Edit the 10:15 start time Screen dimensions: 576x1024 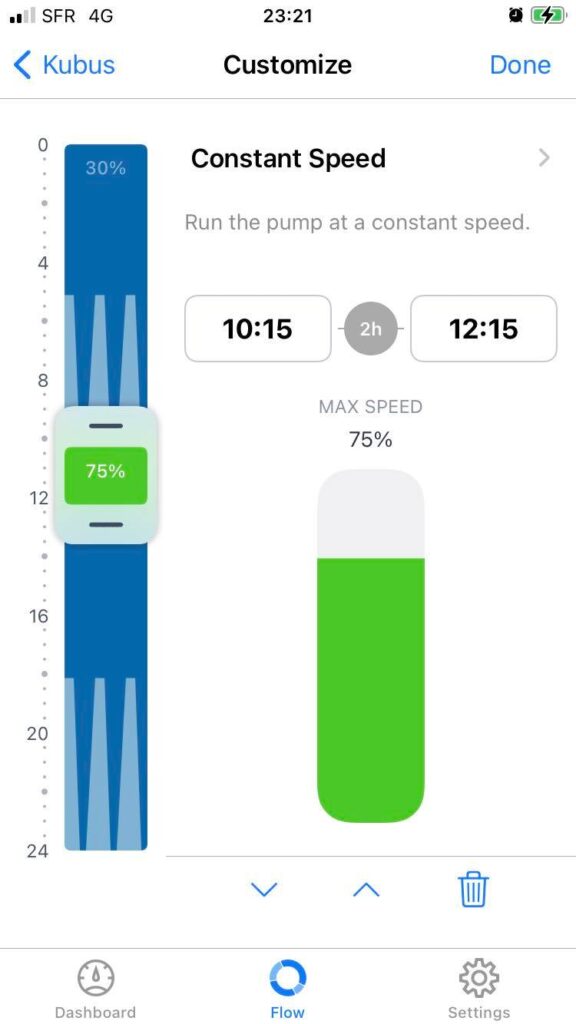click(x=258, y=328)
